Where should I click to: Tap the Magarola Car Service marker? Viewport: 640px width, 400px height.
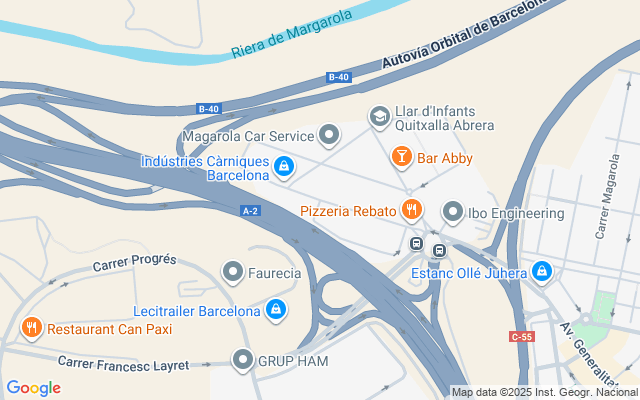point(330,135)
